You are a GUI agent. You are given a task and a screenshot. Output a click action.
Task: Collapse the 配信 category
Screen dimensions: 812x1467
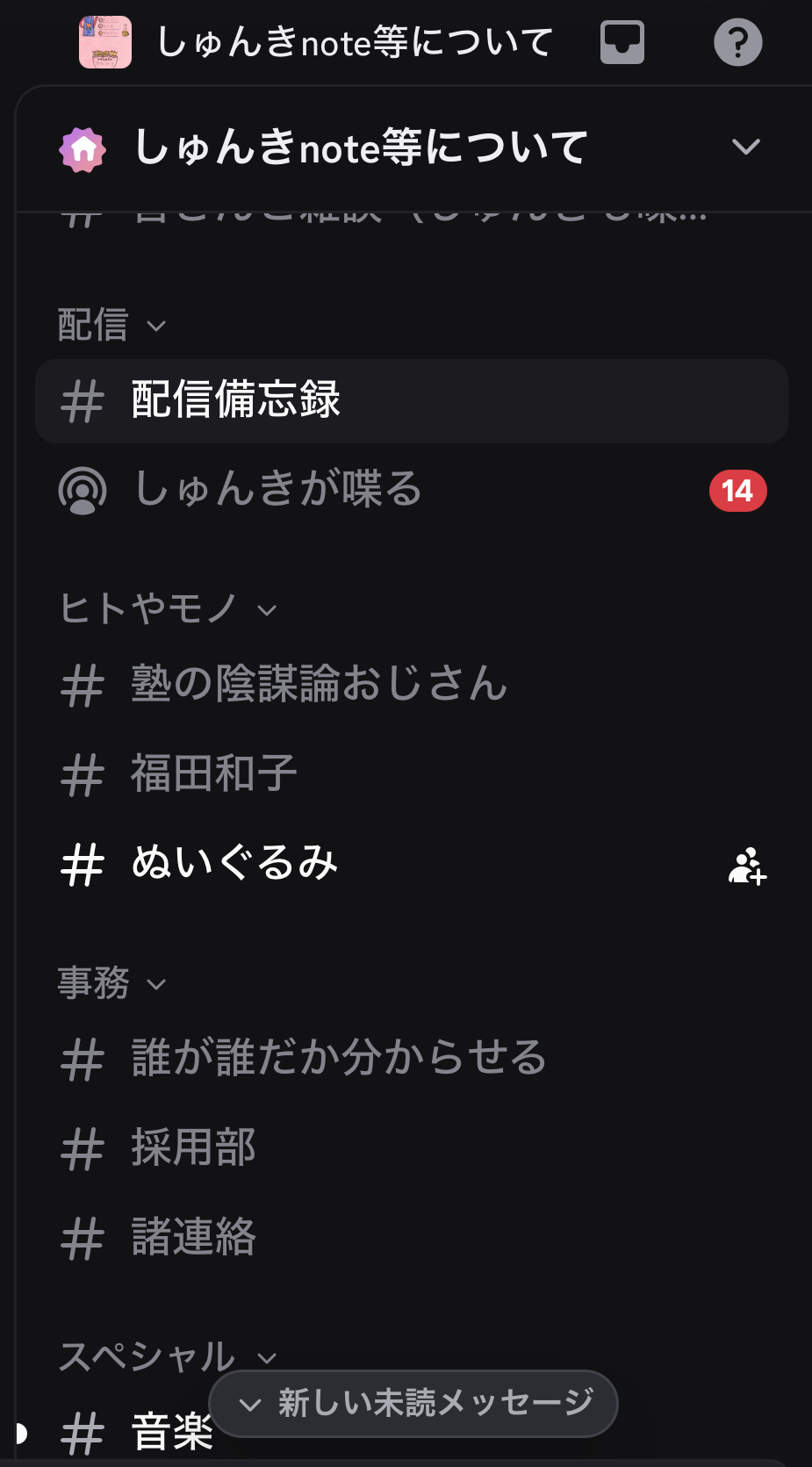point(111,325)
